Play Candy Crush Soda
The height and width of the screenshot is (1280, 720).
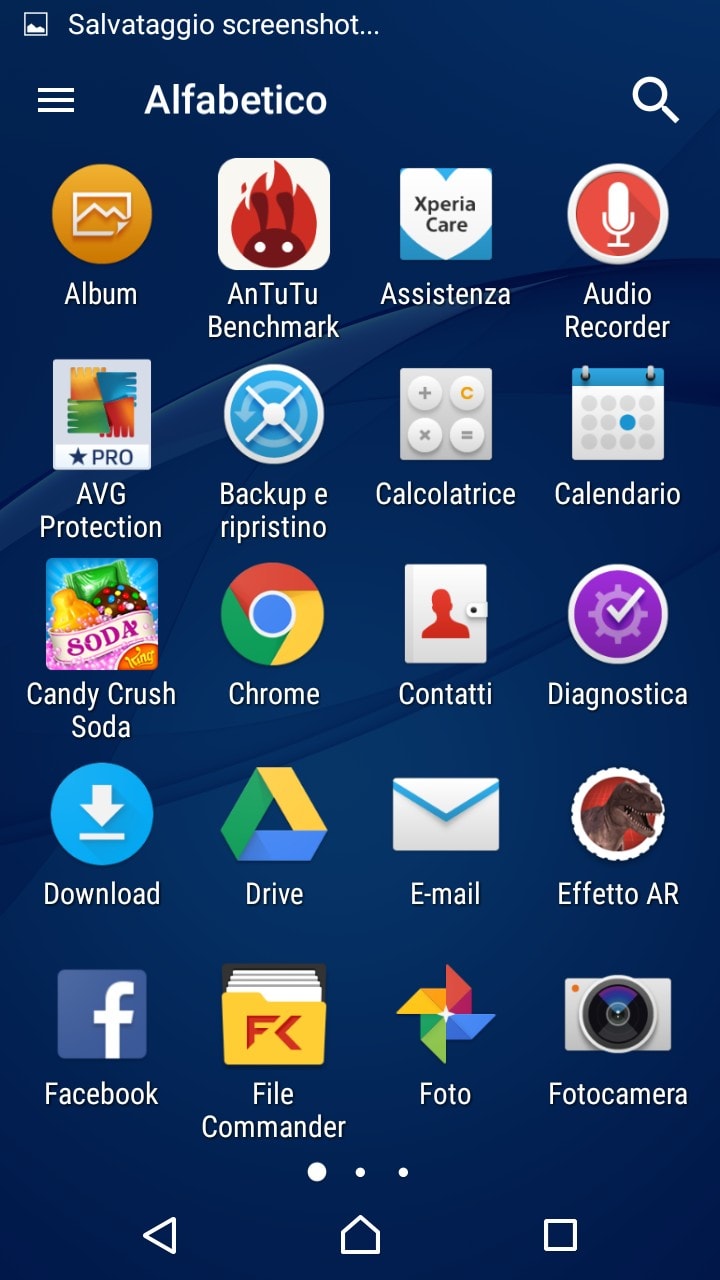101,615
